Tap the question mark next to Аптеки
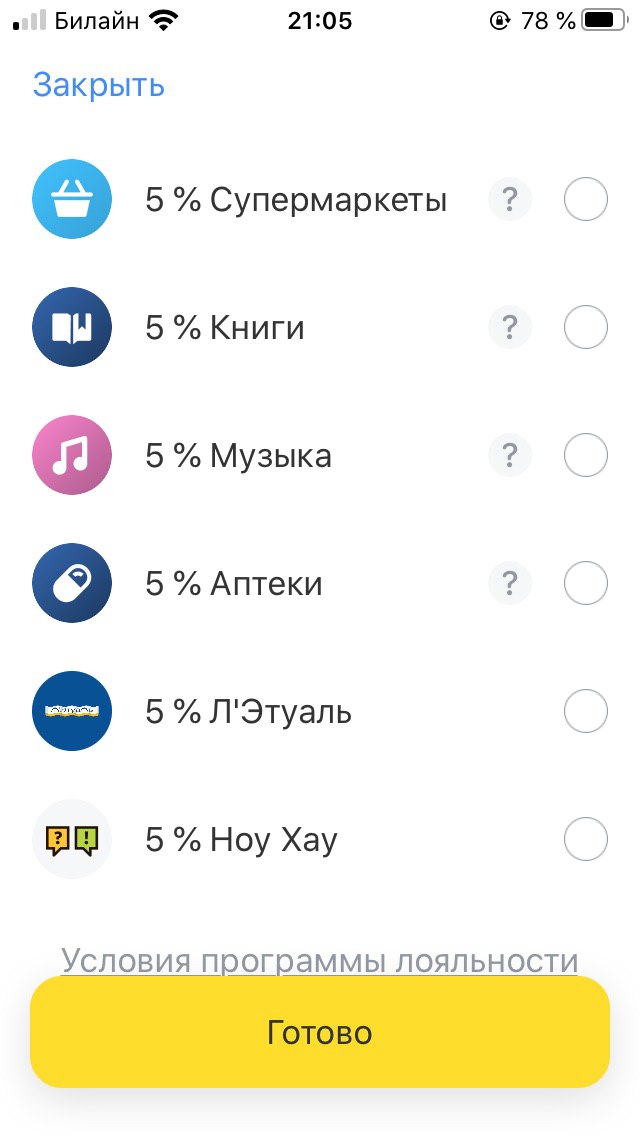 pos(510,582)
